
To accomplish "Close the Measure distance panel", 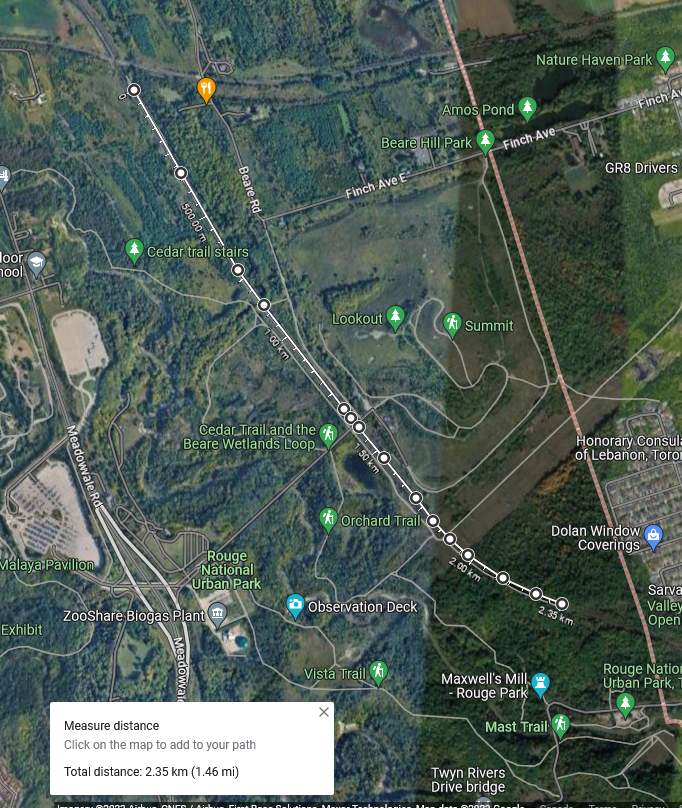I will point(323,712).
